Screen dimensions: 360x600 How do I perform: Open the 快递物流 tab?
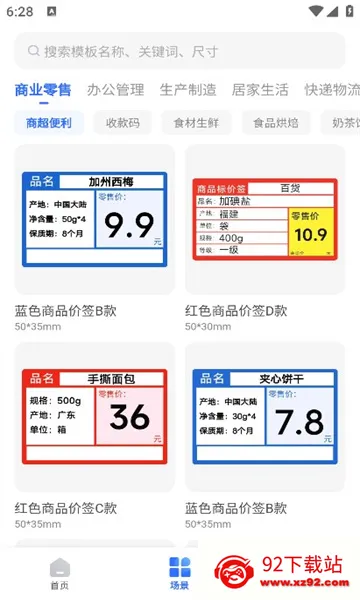[x=332, y=90]
